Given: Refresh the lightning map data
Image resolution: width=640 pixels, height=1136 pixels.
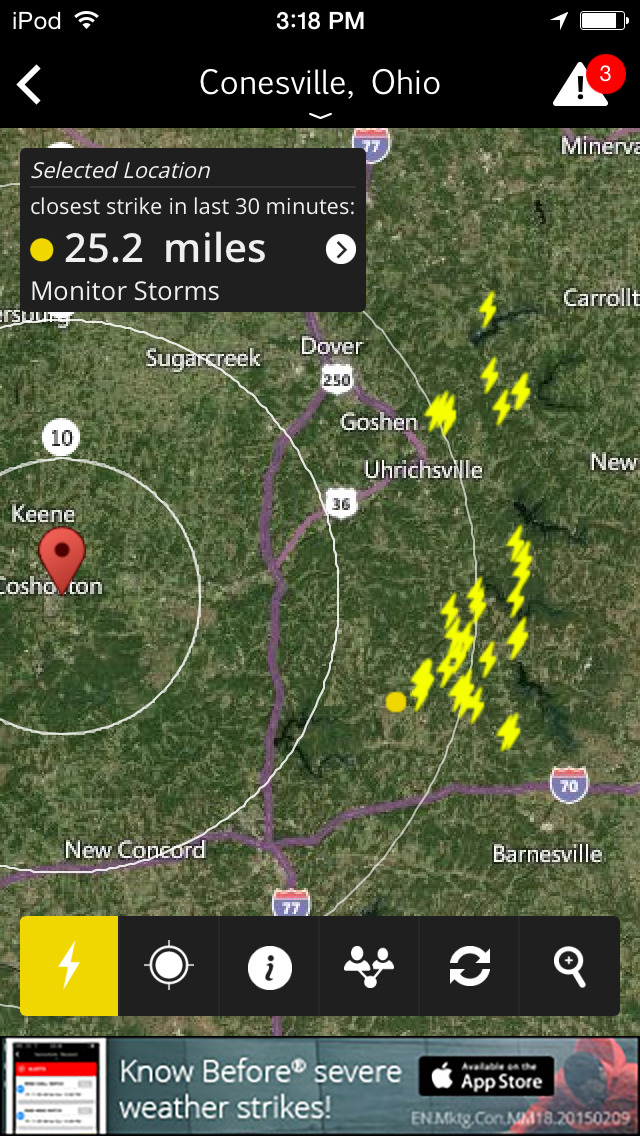Looking at the screenshot, I should click(469, 966).
